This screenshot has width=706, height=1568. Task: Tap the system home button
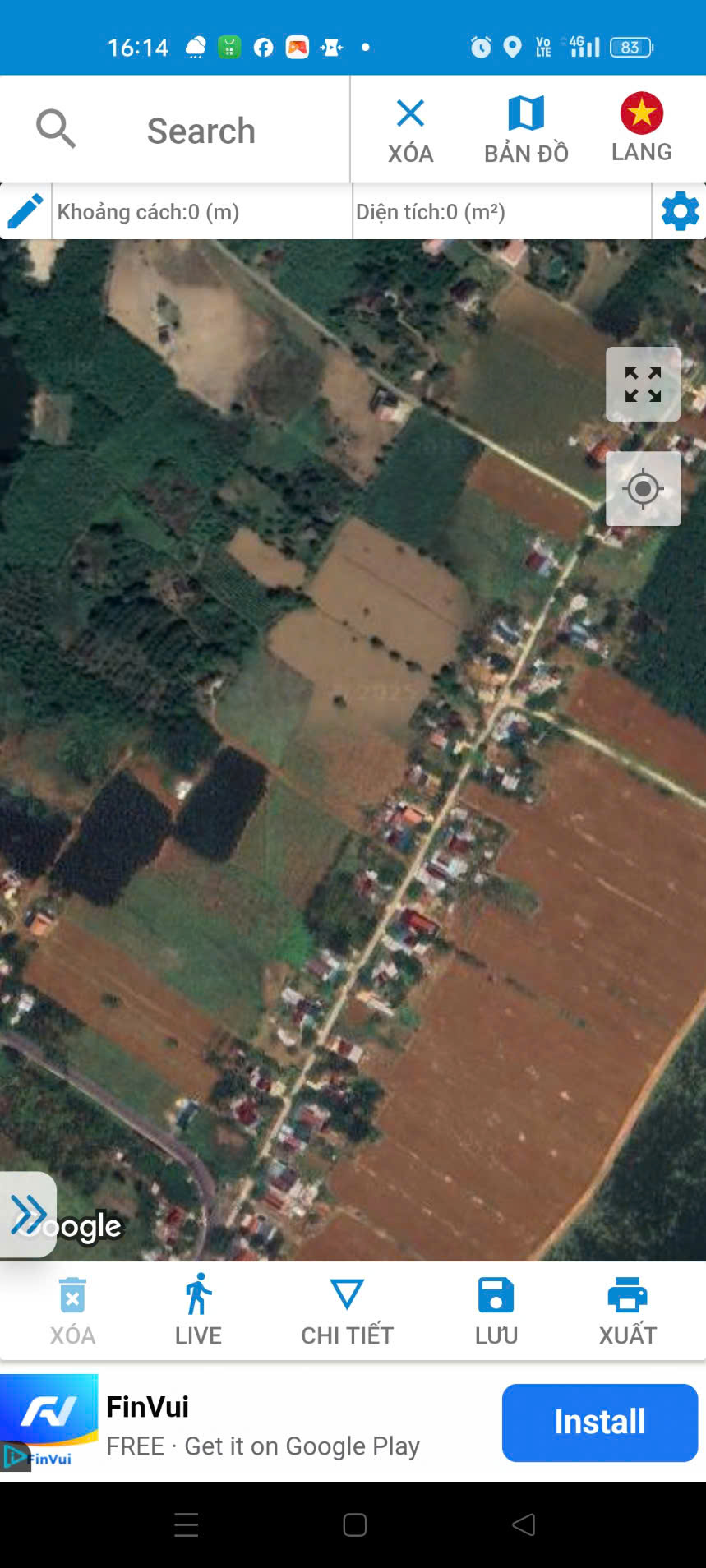354,1524
